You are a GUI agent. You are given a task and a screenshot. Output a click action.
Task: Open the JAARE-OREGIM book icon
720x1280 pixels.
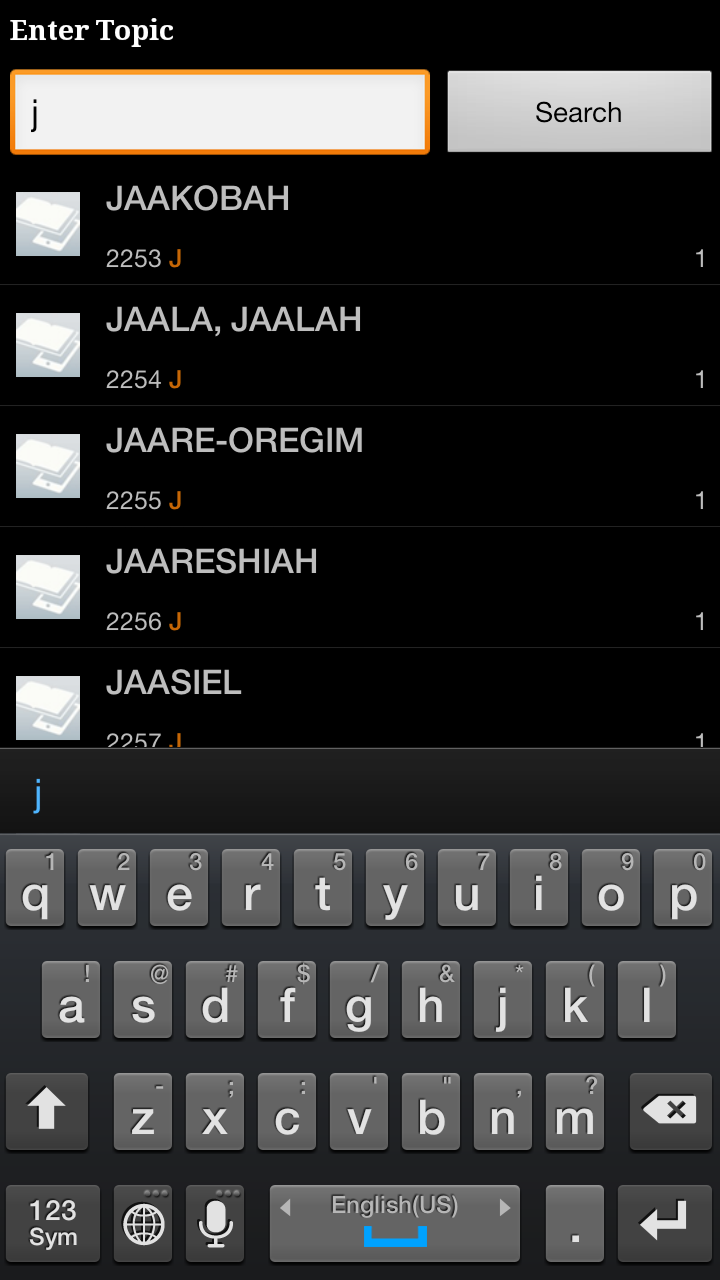(x=48, y=465)
